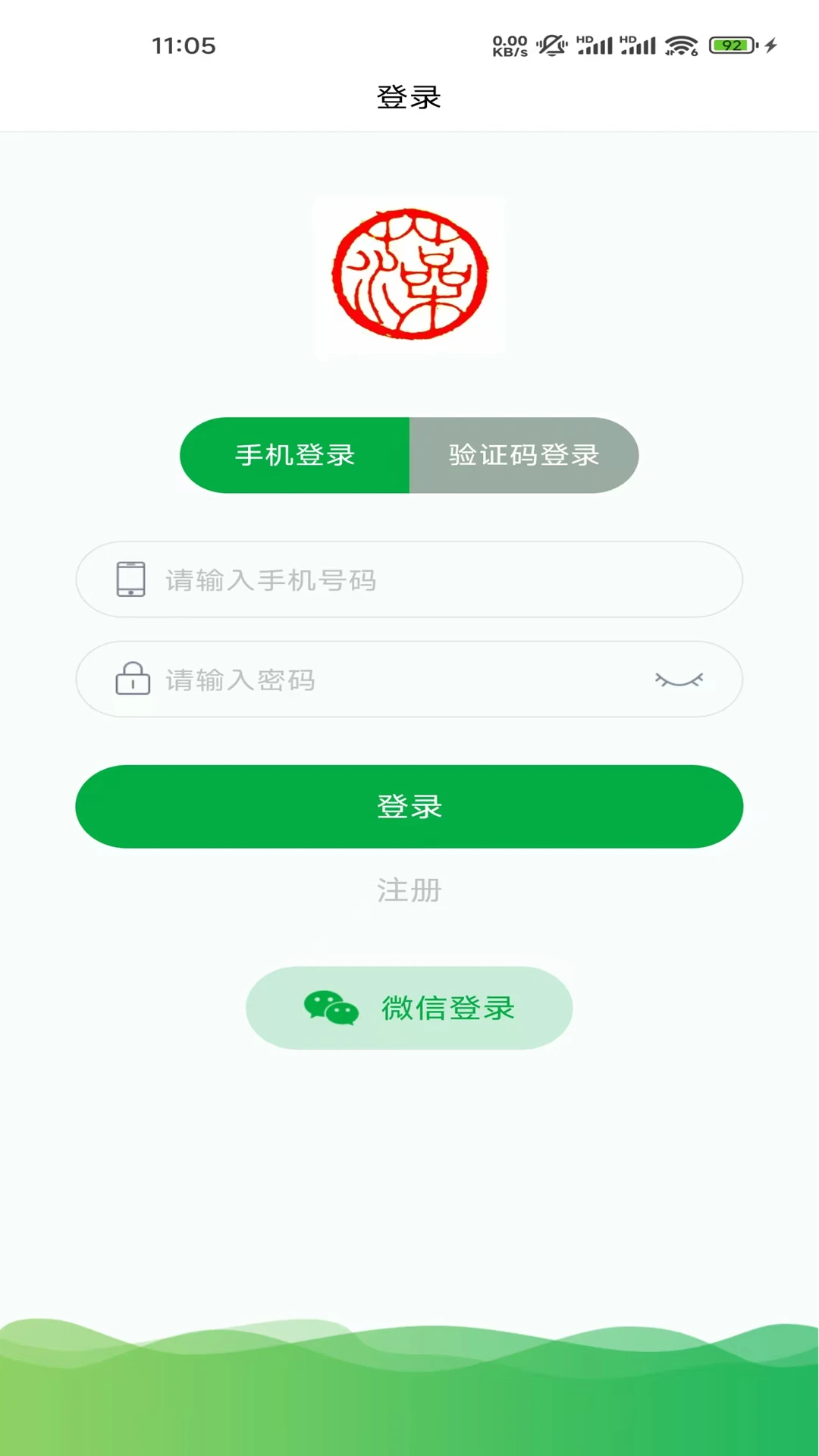Viewport: 819px width, 1456px height.
Task: Toggle password visibility eye icon
Action: [679, 680]
